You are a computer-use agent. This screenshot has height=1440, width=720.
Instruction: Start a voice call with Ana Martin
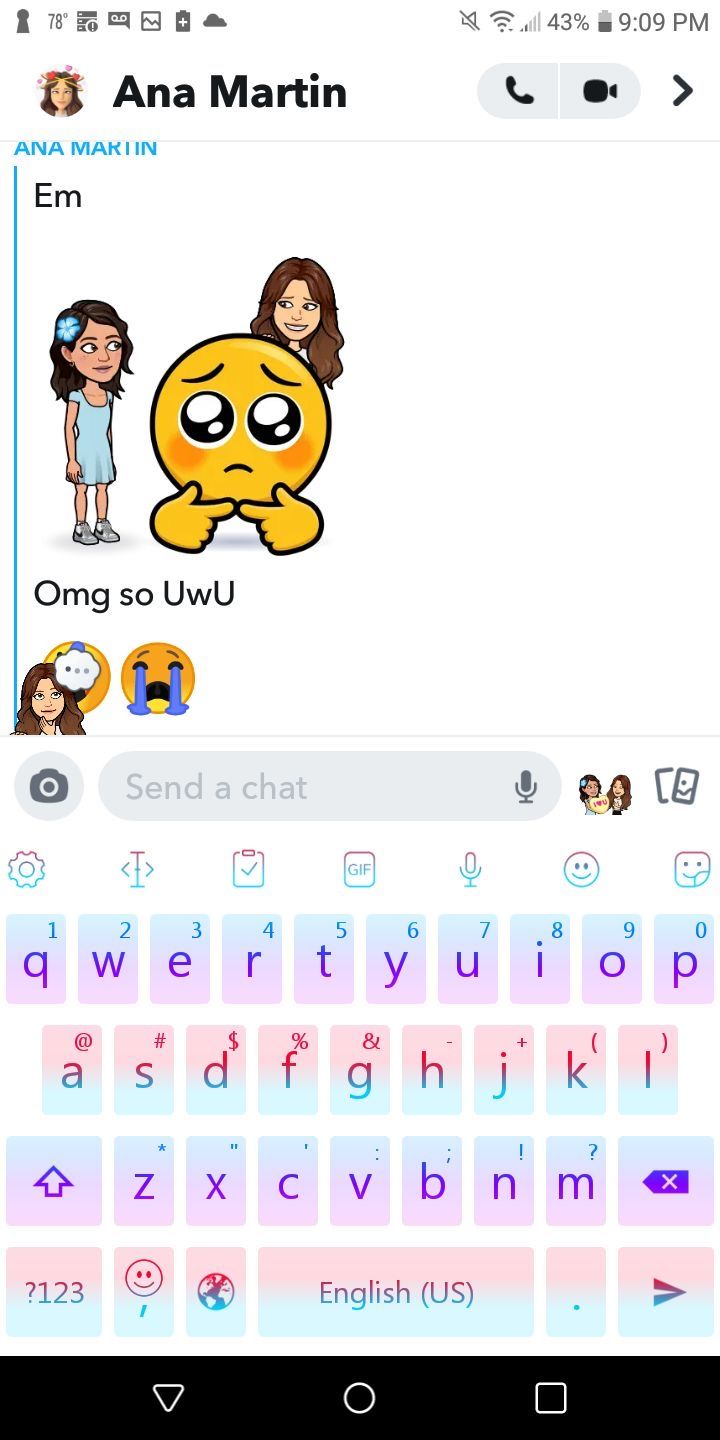tap(518, 91)
